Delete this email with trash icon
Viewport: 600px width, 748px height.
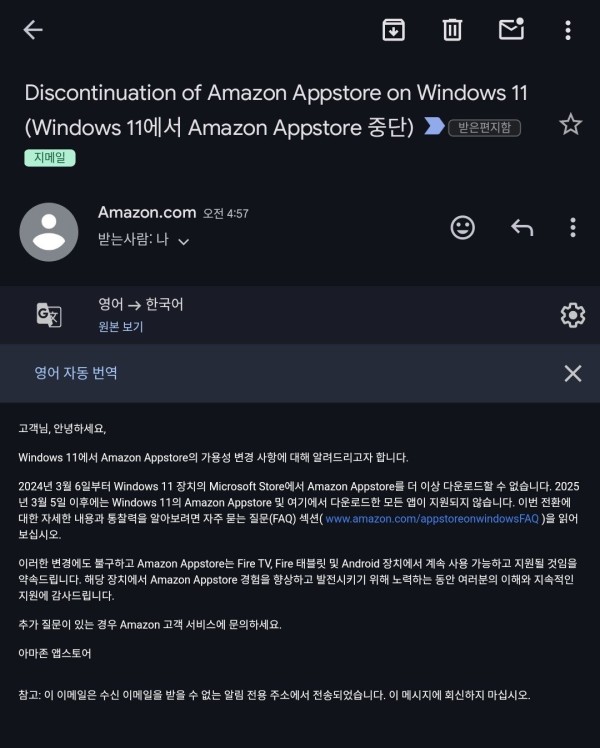[x=452, y=30]
